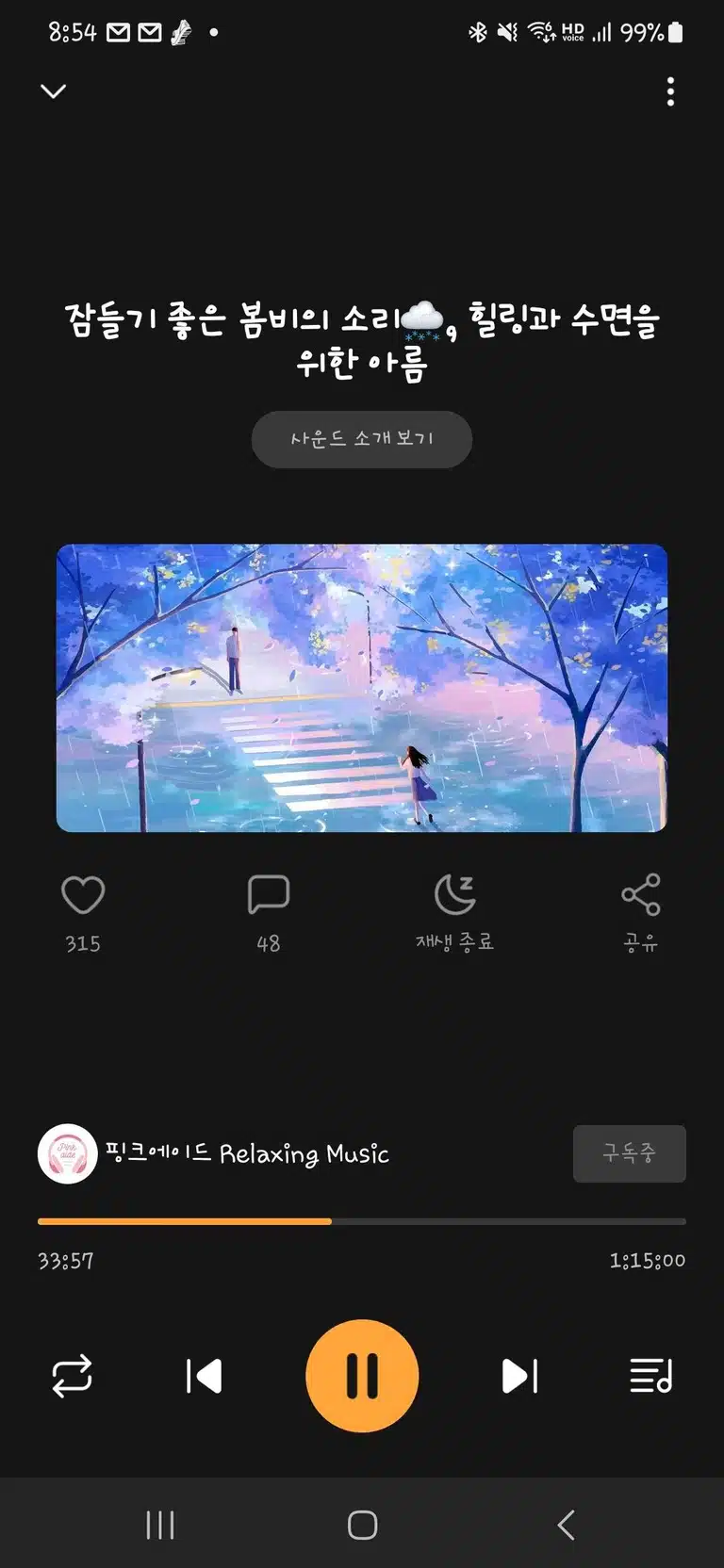This screenshot has width=724, height=1568.
Task: Pause the playback
Action: click(x=362, y=1376)
